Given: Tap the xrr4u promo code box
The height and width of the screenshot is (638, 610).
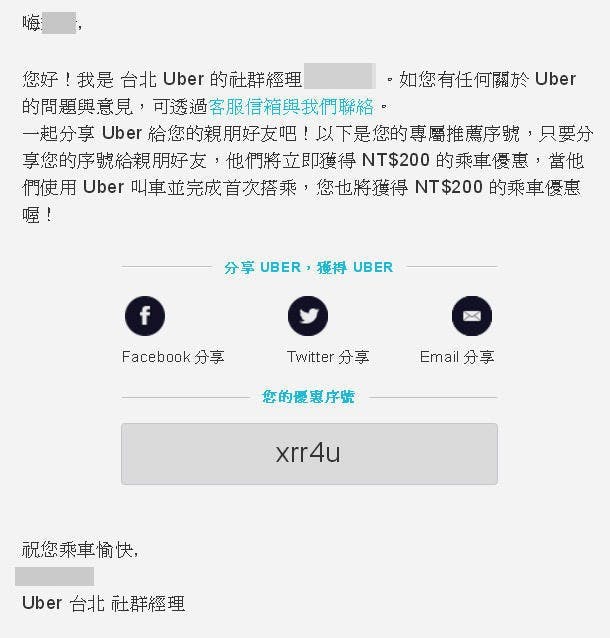Looking at the screenshot, I should pos(309,454).
